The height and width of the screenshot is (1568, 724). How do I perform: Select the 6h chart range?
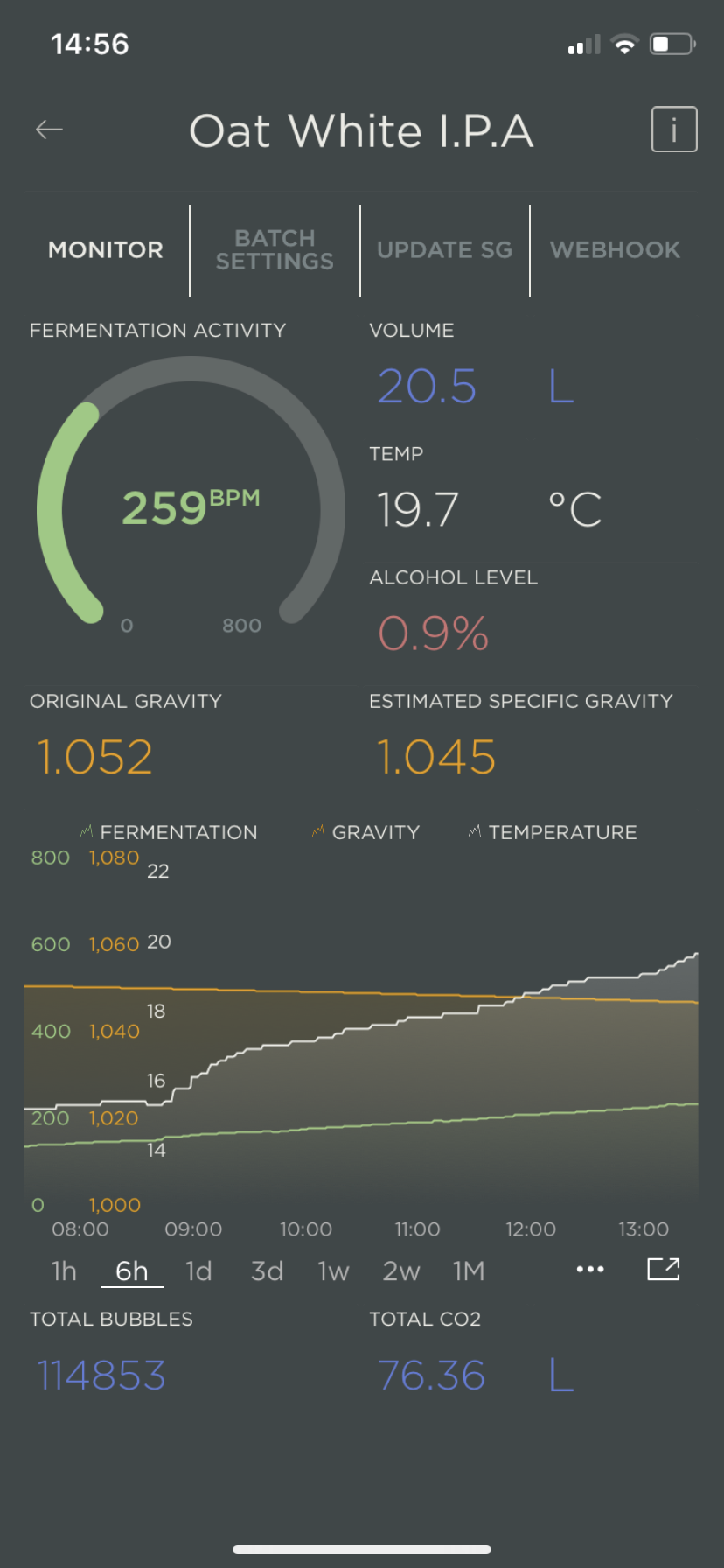tap(132, 1270)
